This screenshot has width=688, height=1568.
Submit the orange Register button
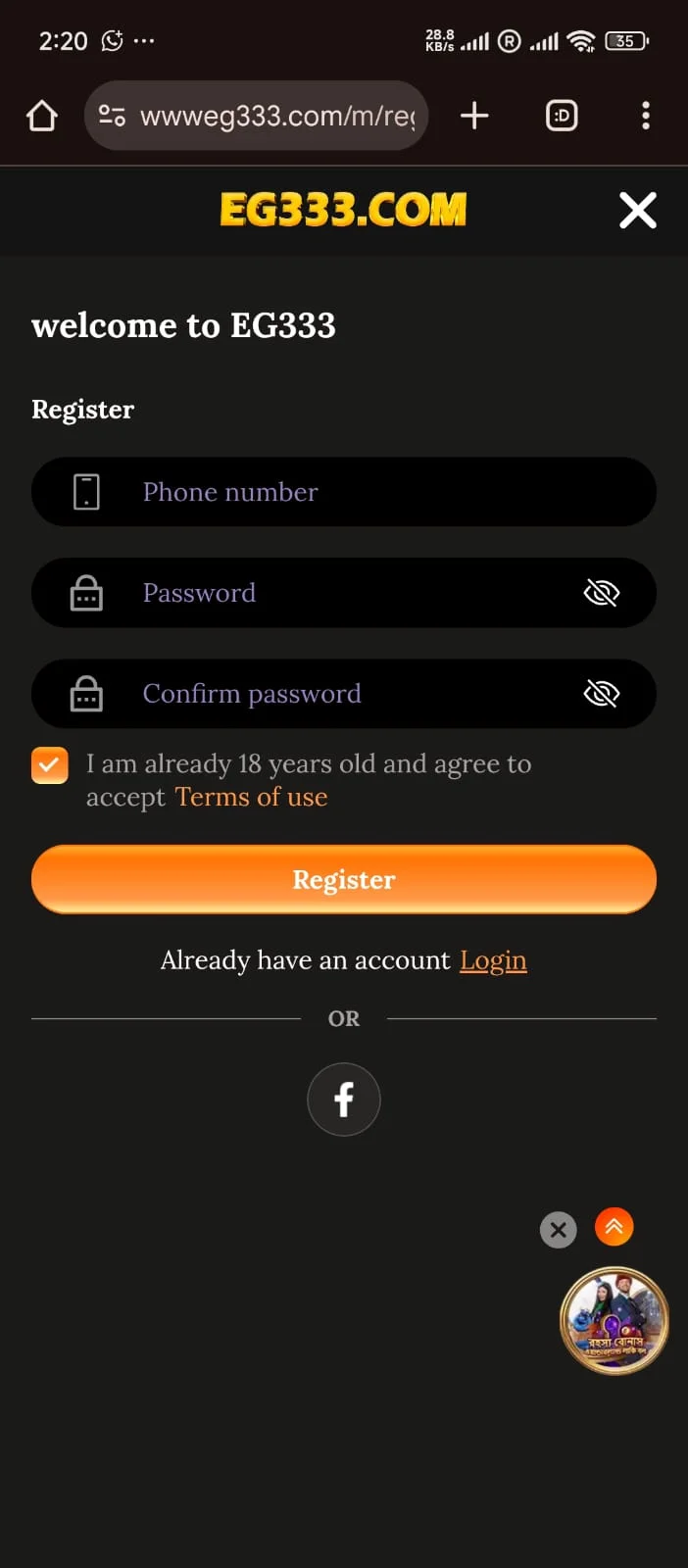coord(343,879)
